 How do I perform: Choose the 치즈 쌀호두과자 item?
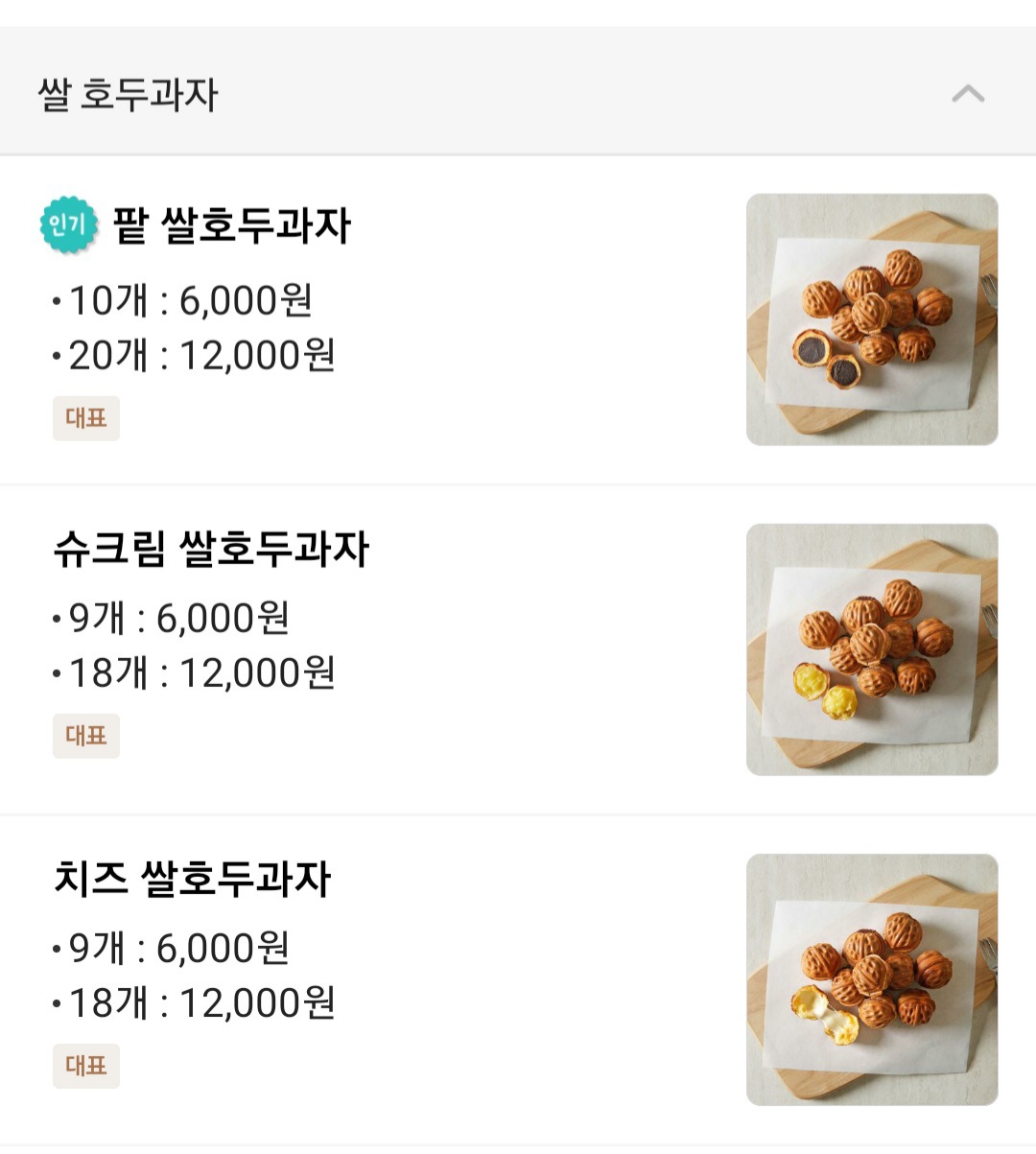[x=192, y=880]
